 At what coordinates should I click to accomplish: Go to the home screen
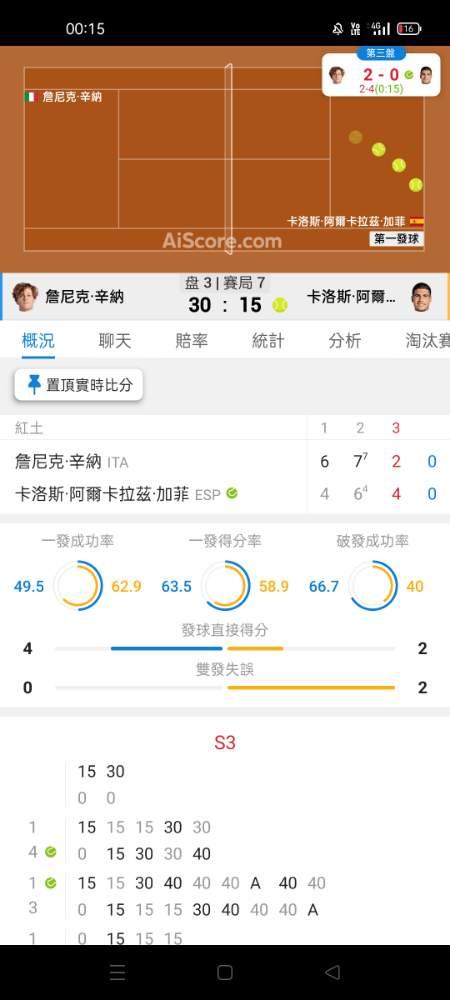pos(224,972)
